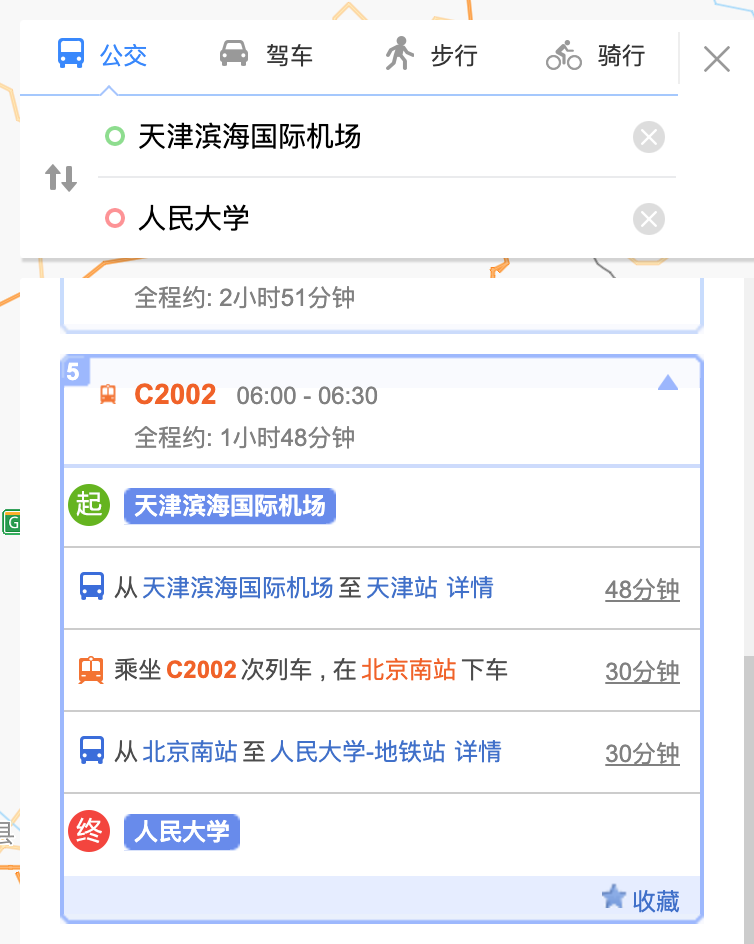Switch to the 驾车 driving tab
The width and height of the screenshot is (754, 944).
[x=266, y=54]
